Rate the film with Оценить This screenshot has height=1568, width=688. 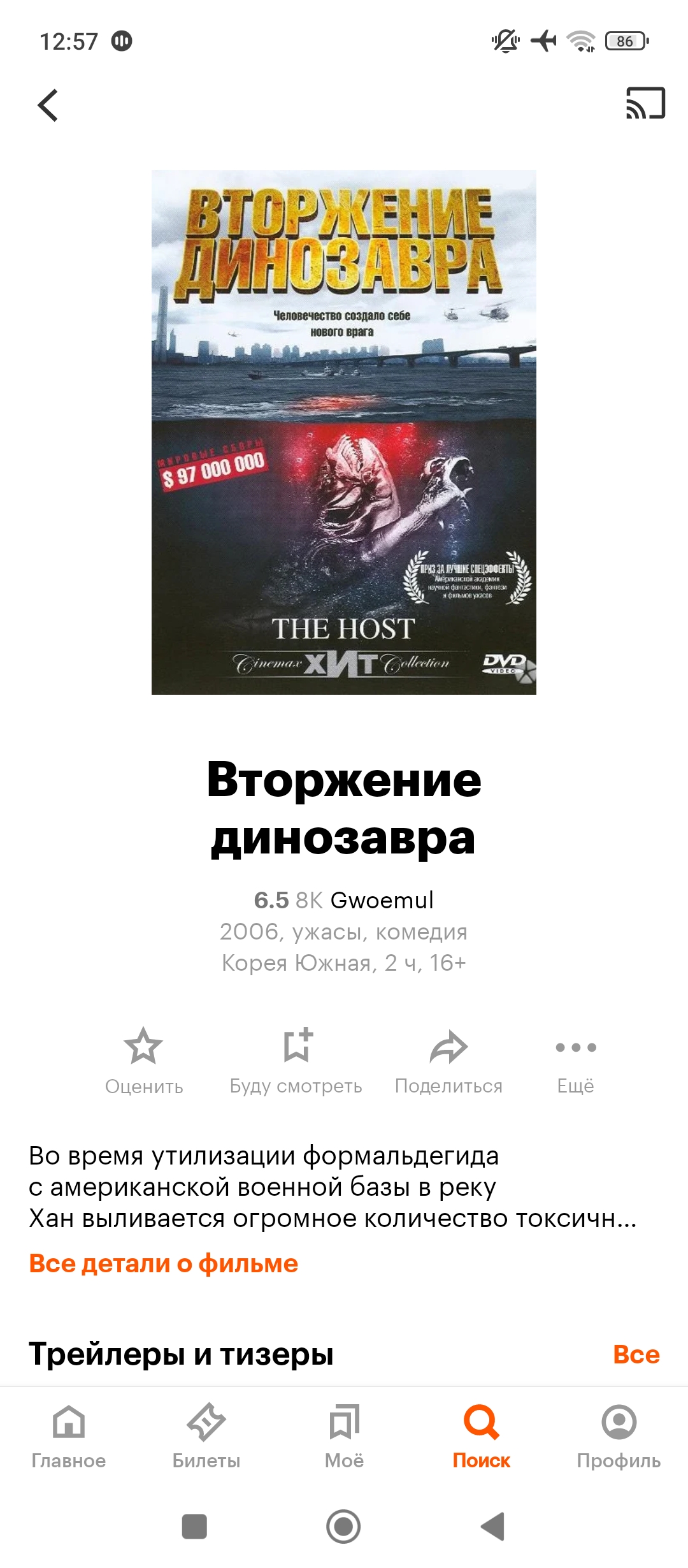144,1059
